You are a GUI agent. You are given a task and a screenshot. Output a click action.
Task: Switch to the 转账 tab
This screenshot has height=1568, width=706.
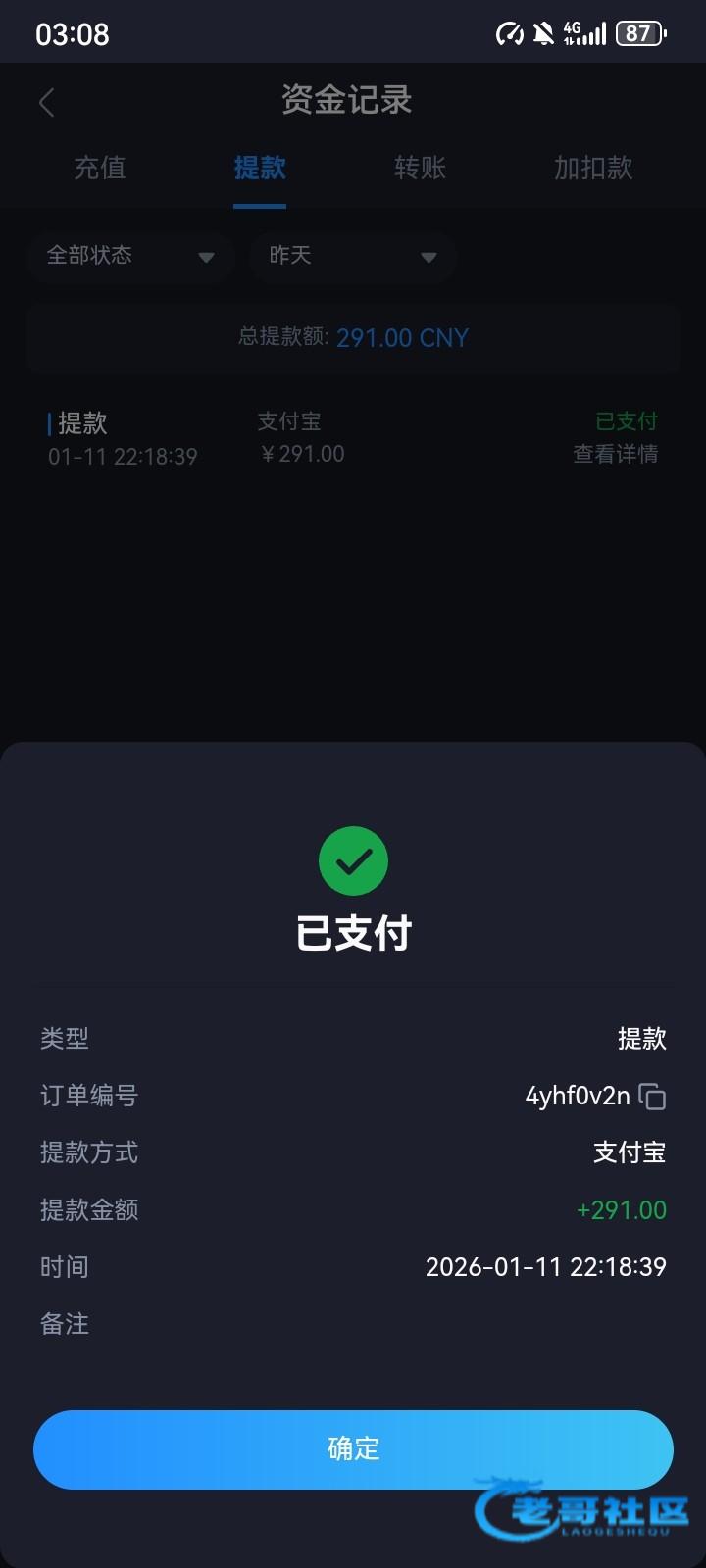pyautogui.click(x=420, y=168)
